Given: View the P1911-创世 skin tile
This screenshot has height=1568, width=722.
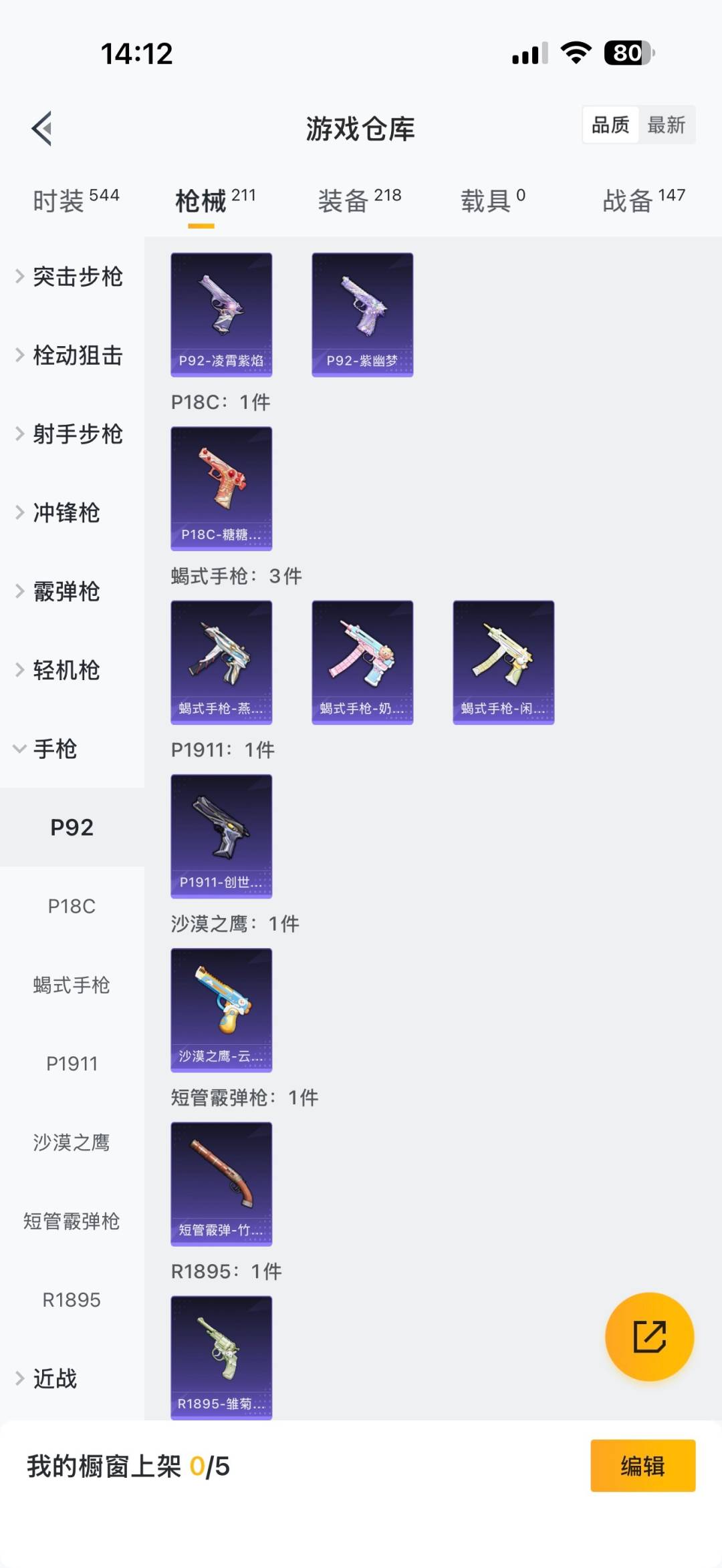Looking at the screenshot, I should point(221,836).
